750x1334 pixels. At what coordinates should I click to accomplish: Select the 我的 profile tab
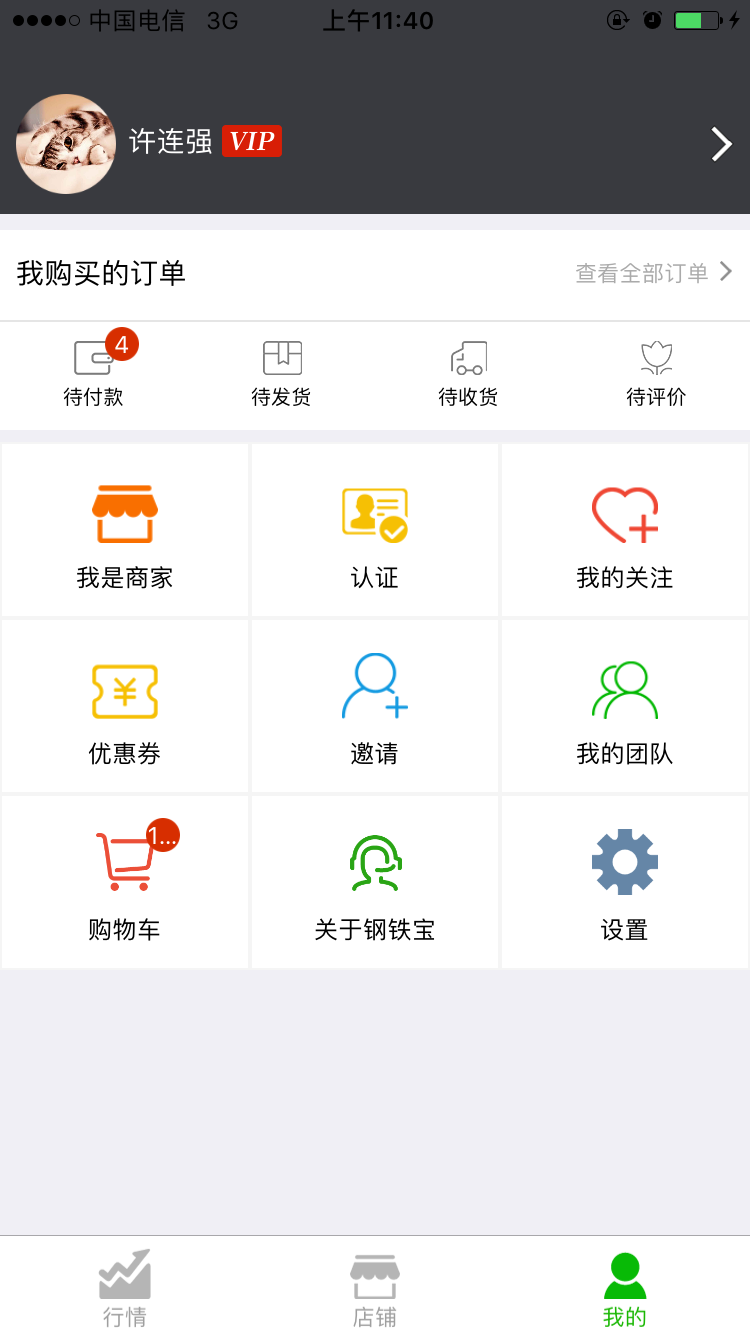point(624,1283)
